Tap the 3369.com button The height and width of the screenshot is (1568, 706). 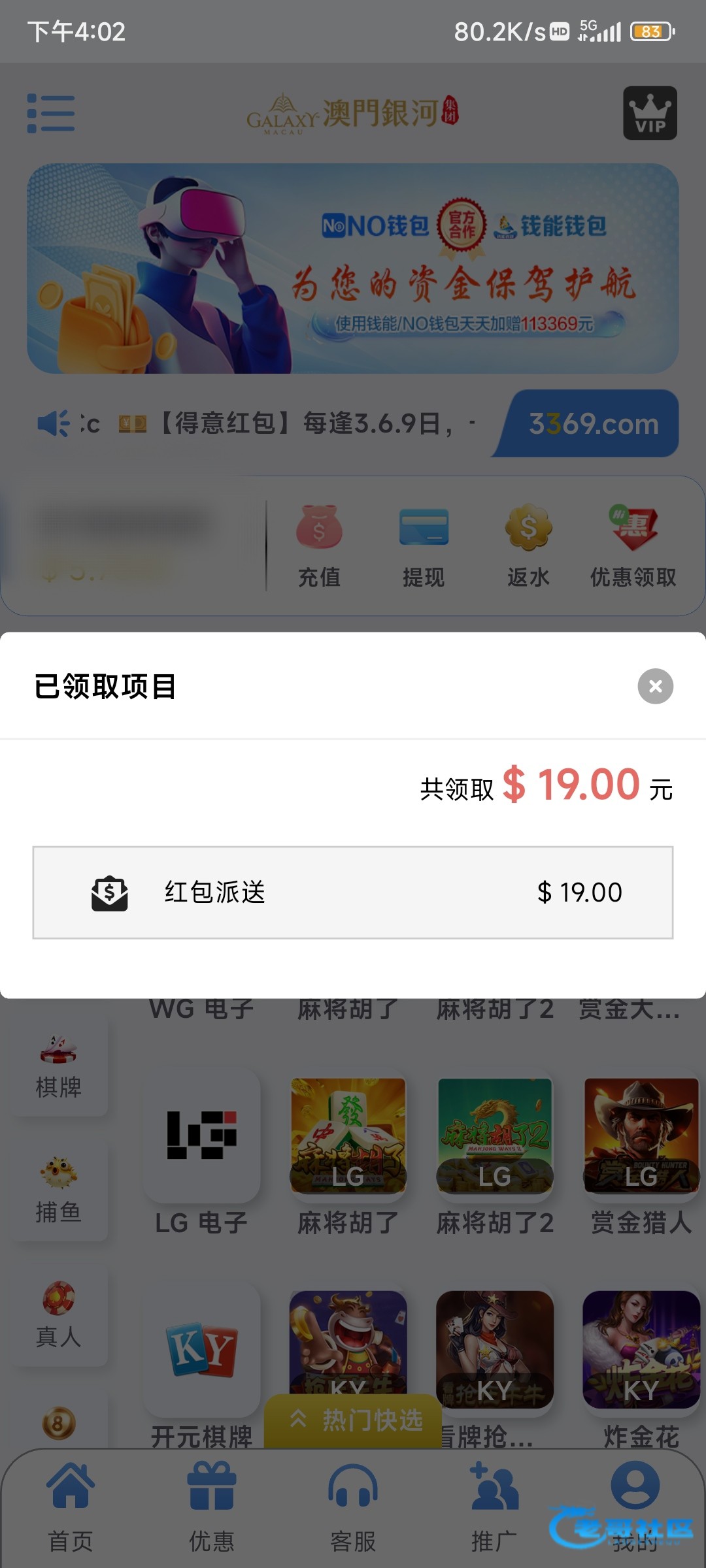tap(592, 424)
